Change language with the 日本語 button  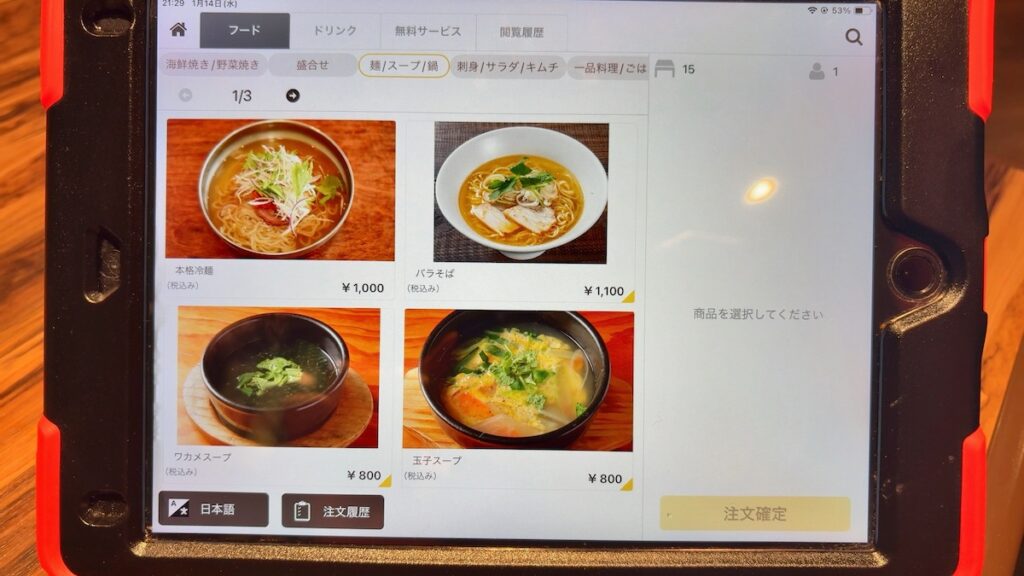(213, 509)
